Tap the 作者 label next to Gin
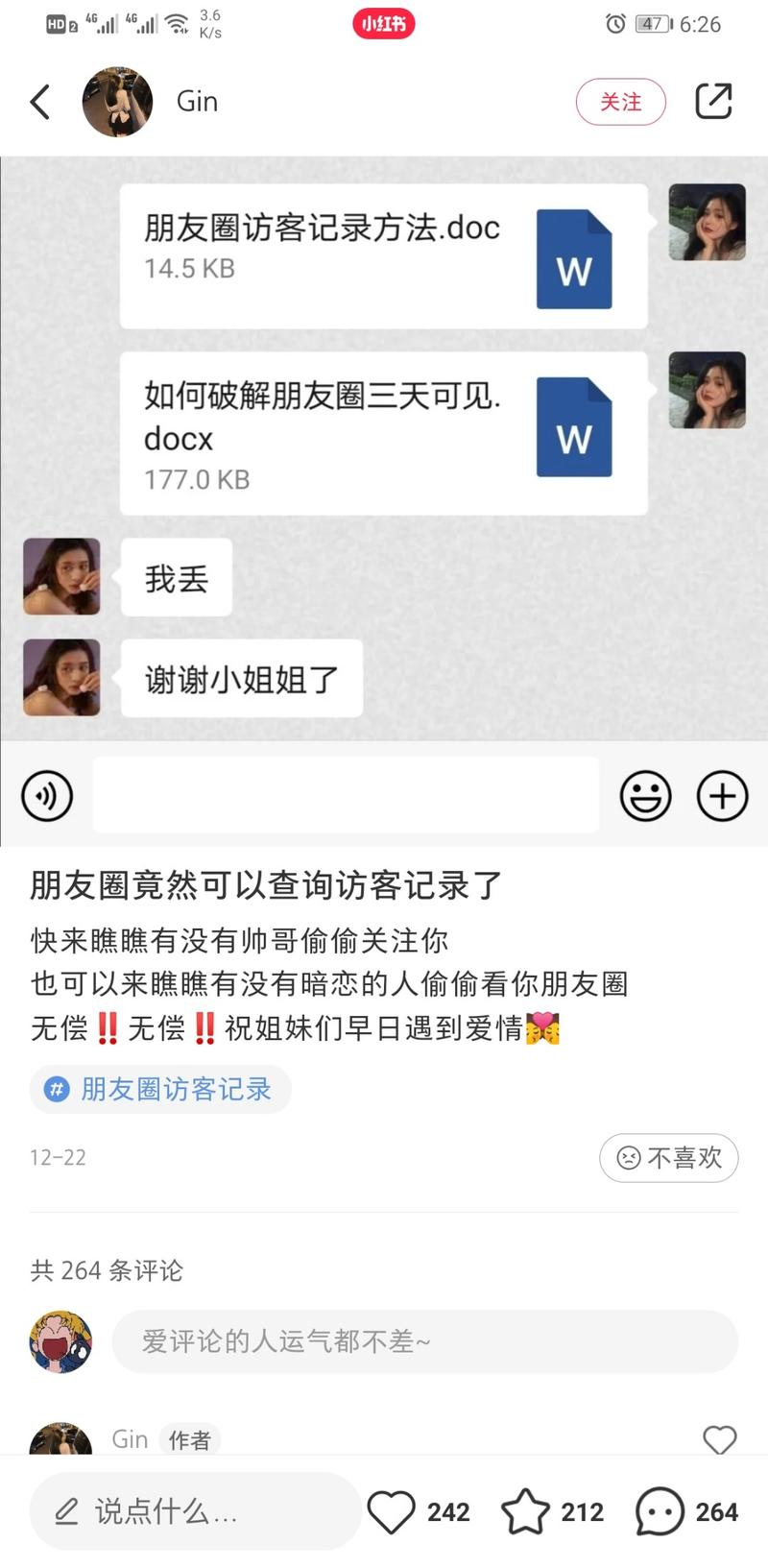This screenshot has height=1568, width=768. pos(190,1440)
